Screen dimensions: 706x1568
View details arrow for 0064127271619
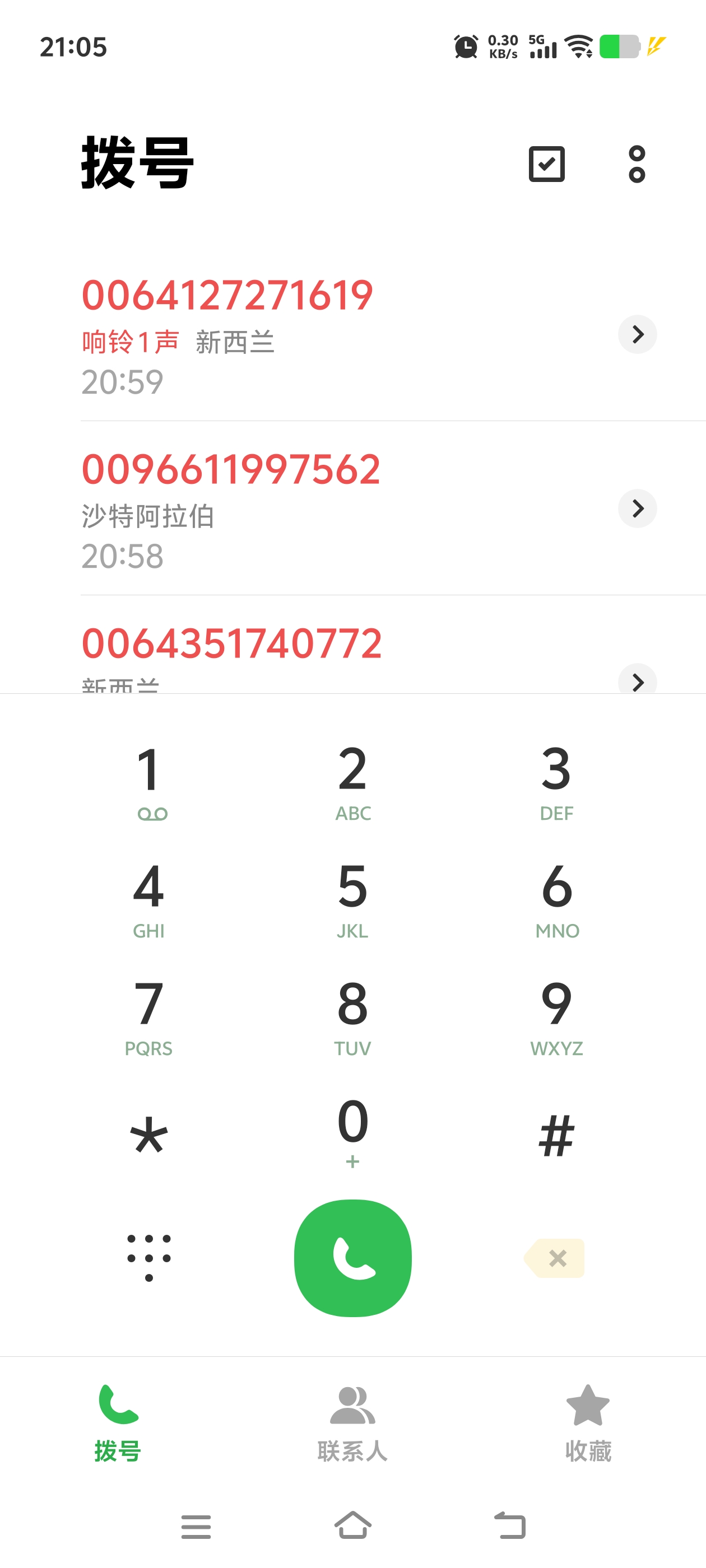pos(637,334)
